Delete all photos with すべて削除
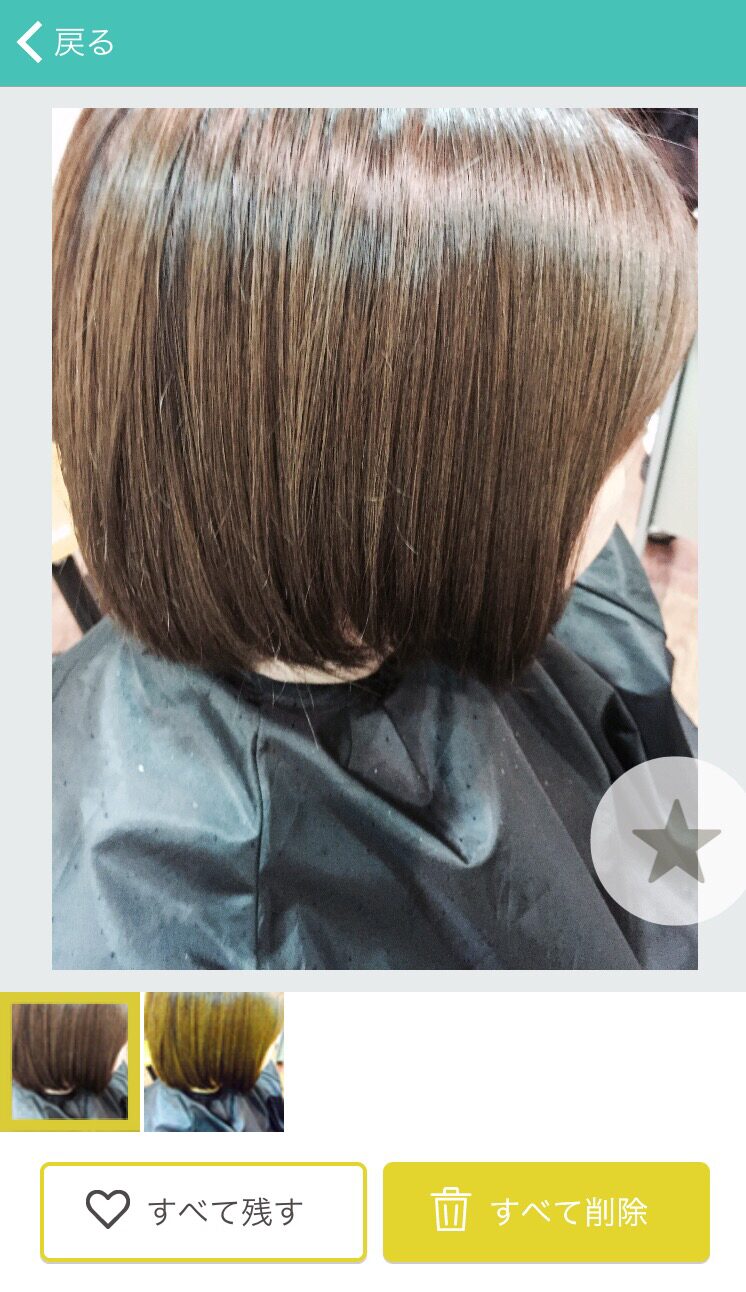The width and height of the screenshot is (746, 1292). pyautogui.click(x=546, y=1212)
